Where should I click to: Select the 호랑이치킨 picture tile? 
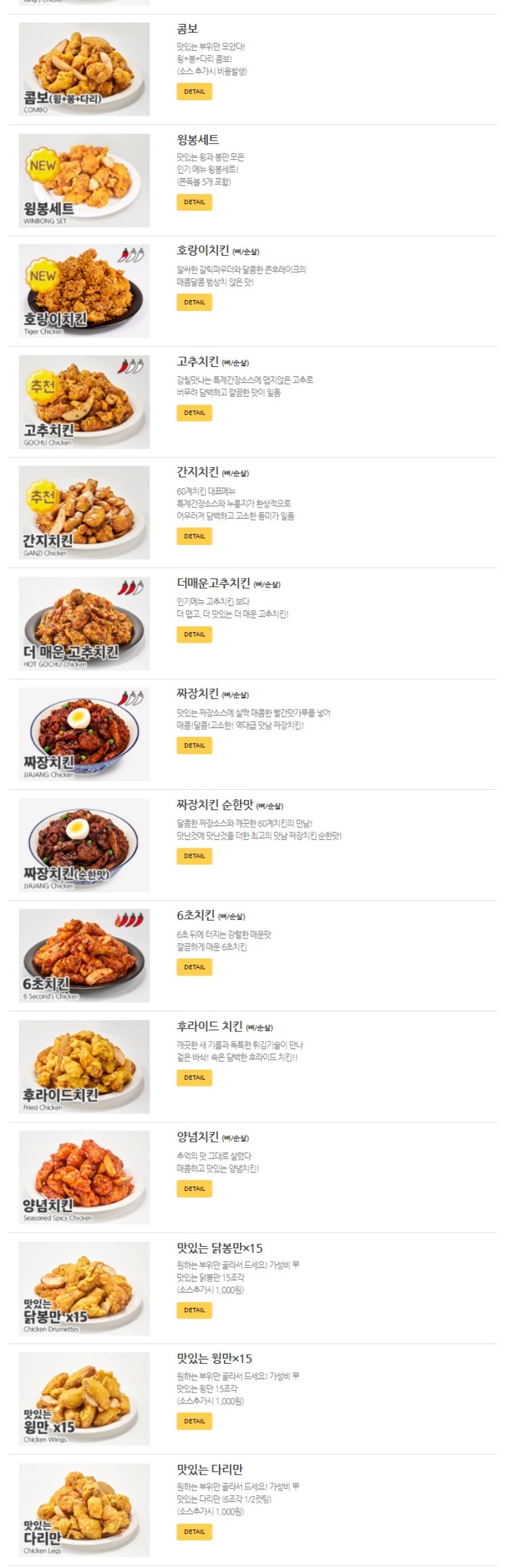click(84, 291)
